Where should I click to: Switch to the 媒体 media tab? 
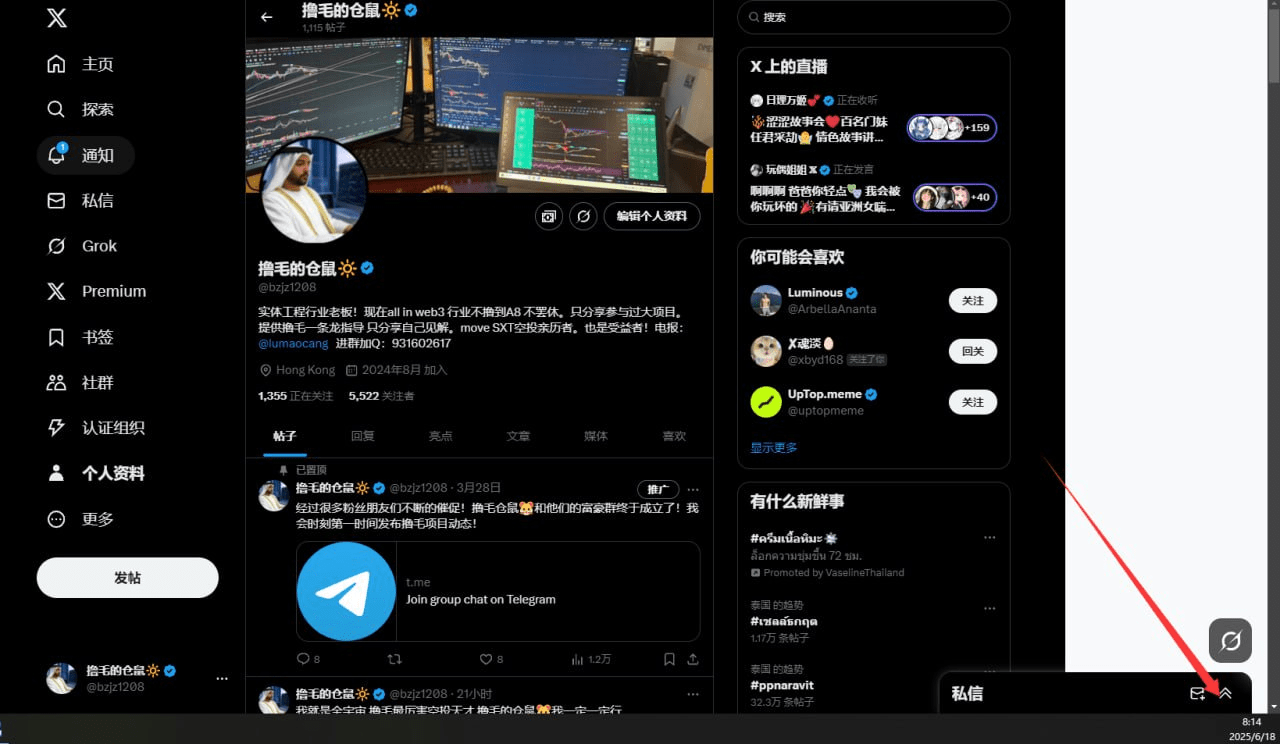(x=596, y=436)
